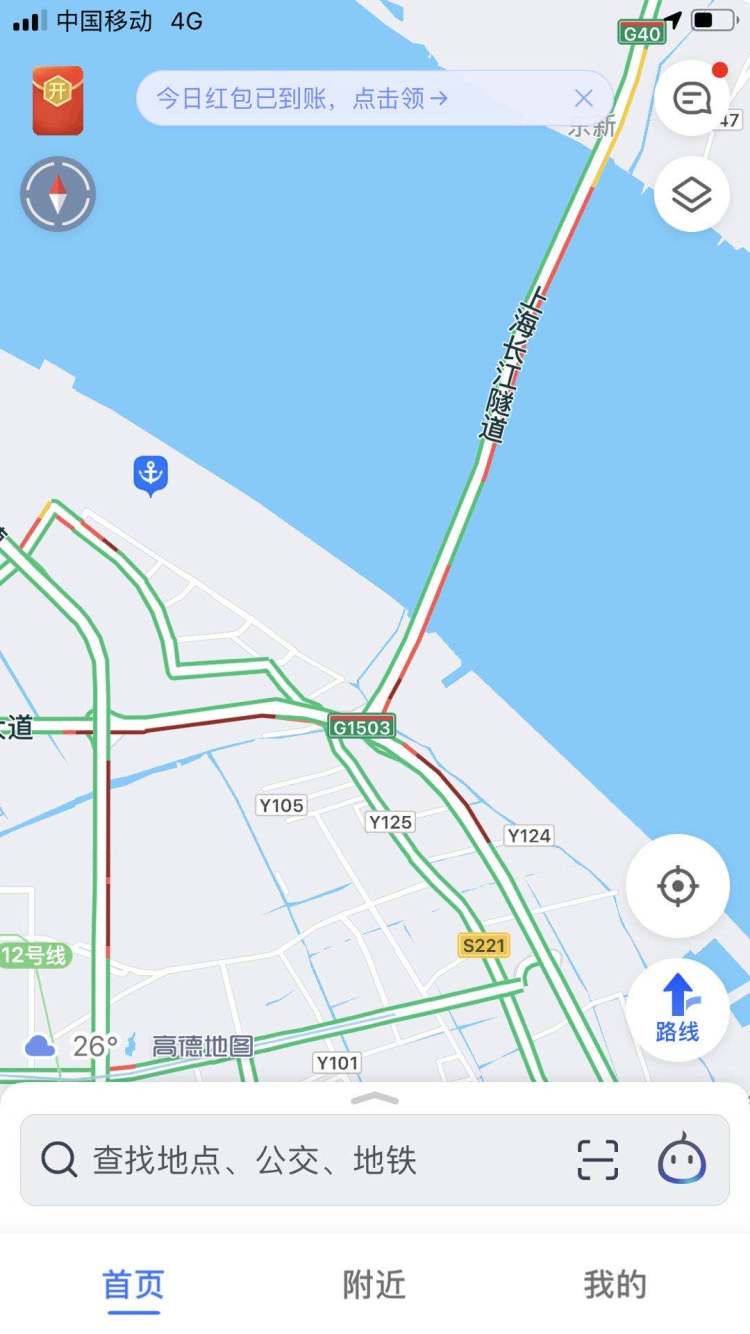Launch the robot voice assistant

pos(682,1160)
